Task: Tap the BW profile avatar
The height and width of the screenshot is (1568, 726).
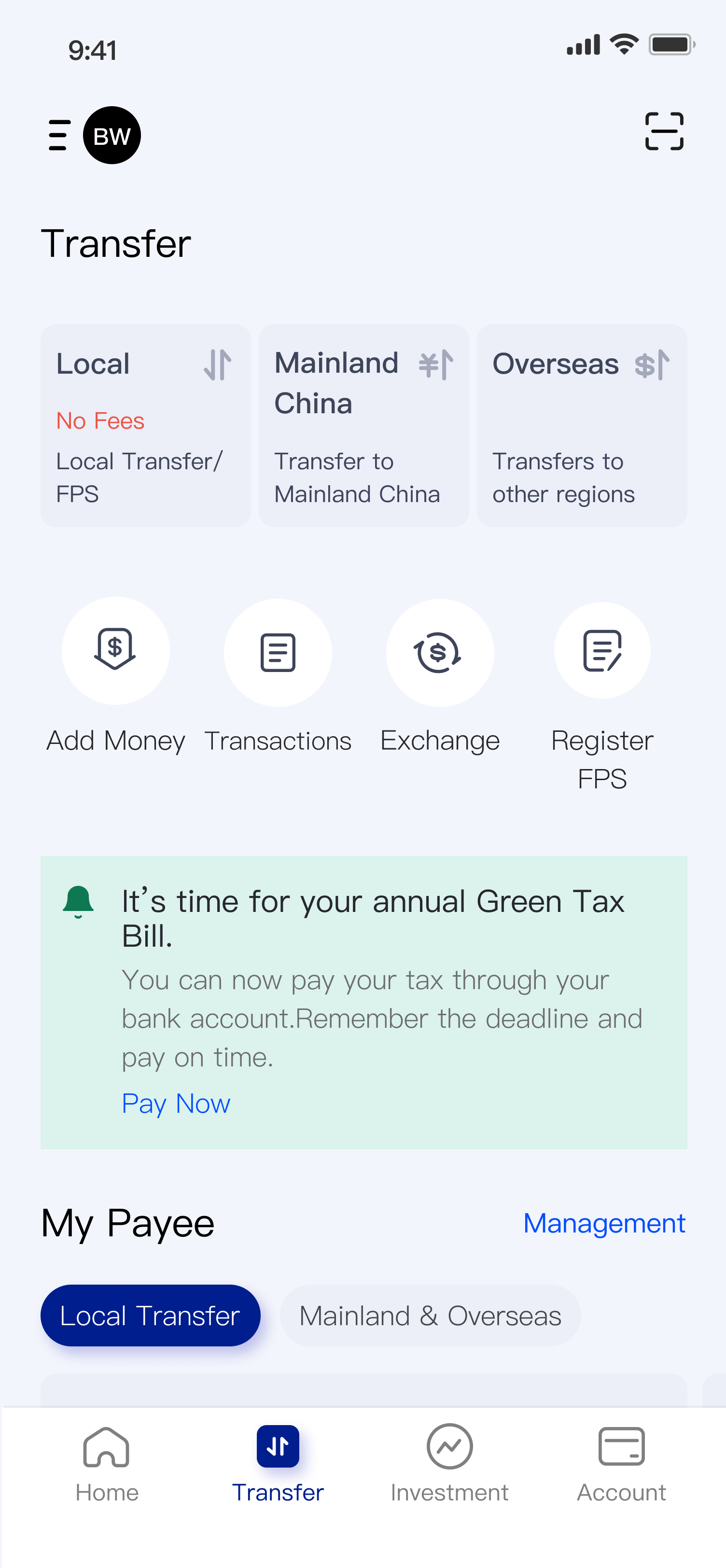Action: 112,135
